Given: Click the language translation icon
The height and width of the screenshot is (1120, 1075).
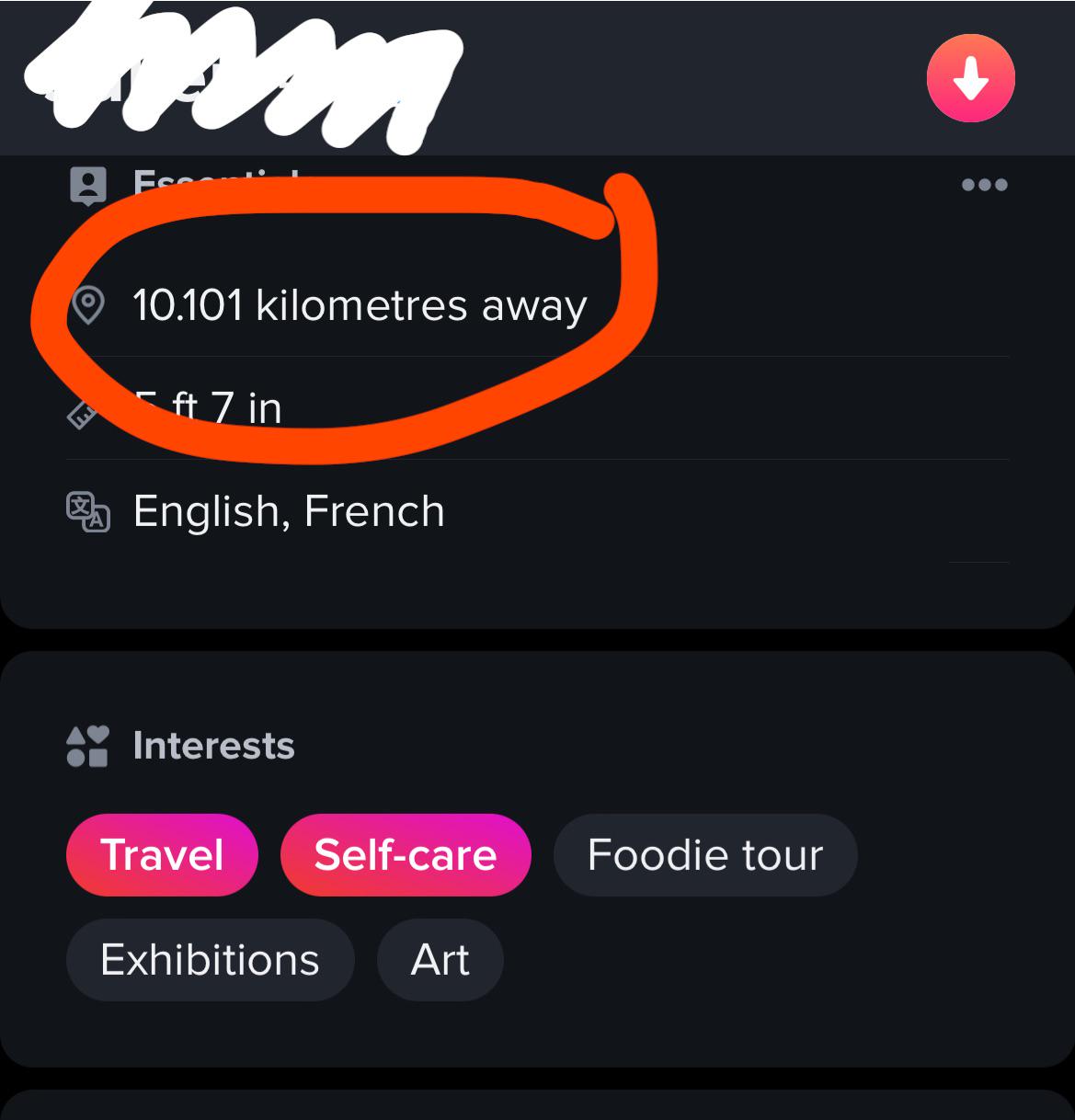Looking at the screenshot, I should click(x=86, y=511).
